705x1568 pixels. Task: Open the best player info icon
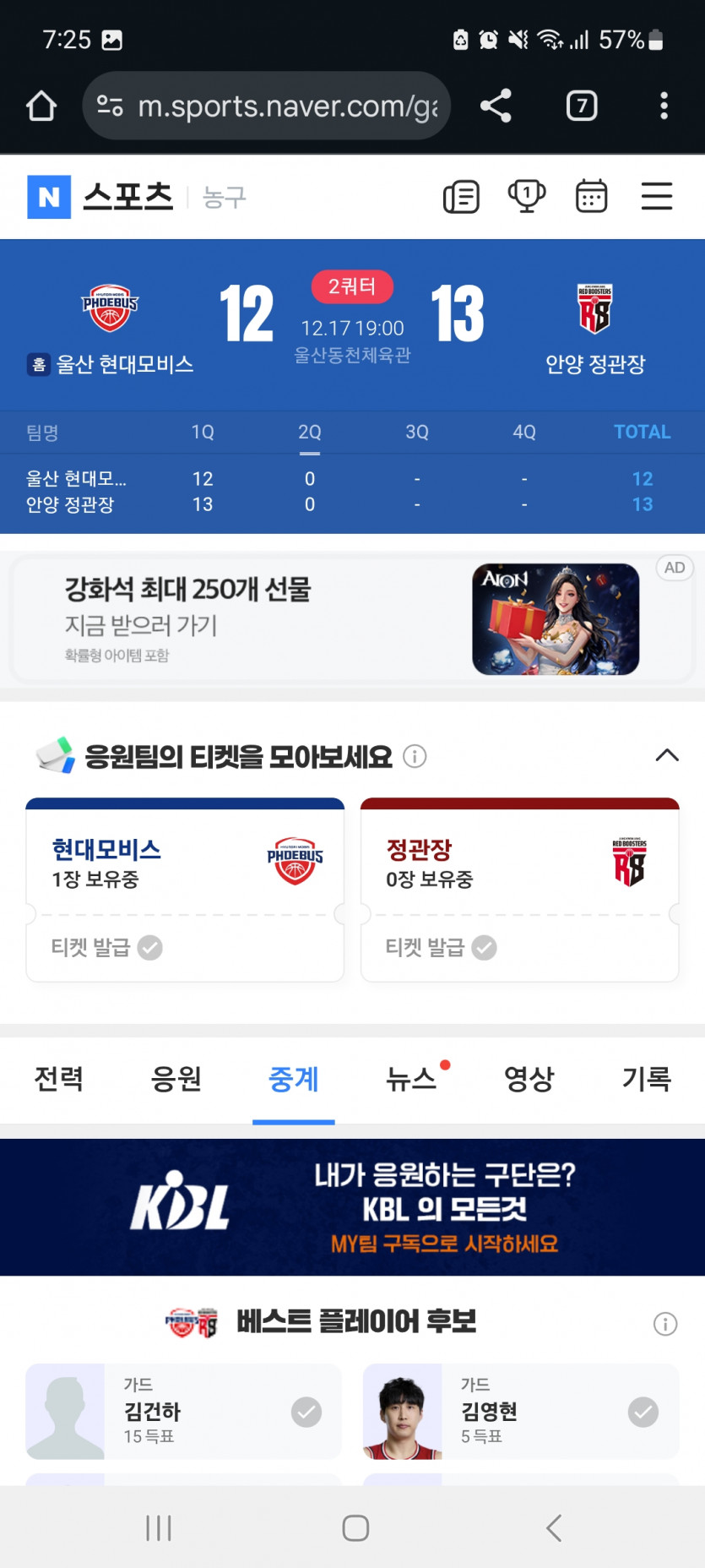coord(665,1323)
